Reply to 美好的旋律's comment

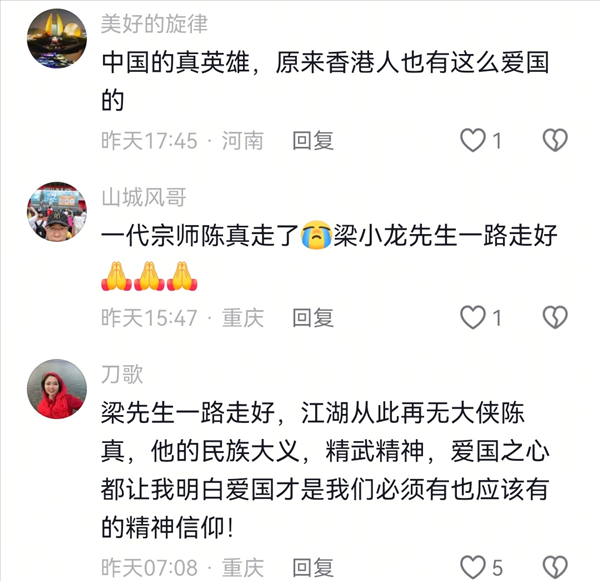(x=312, y=140)
